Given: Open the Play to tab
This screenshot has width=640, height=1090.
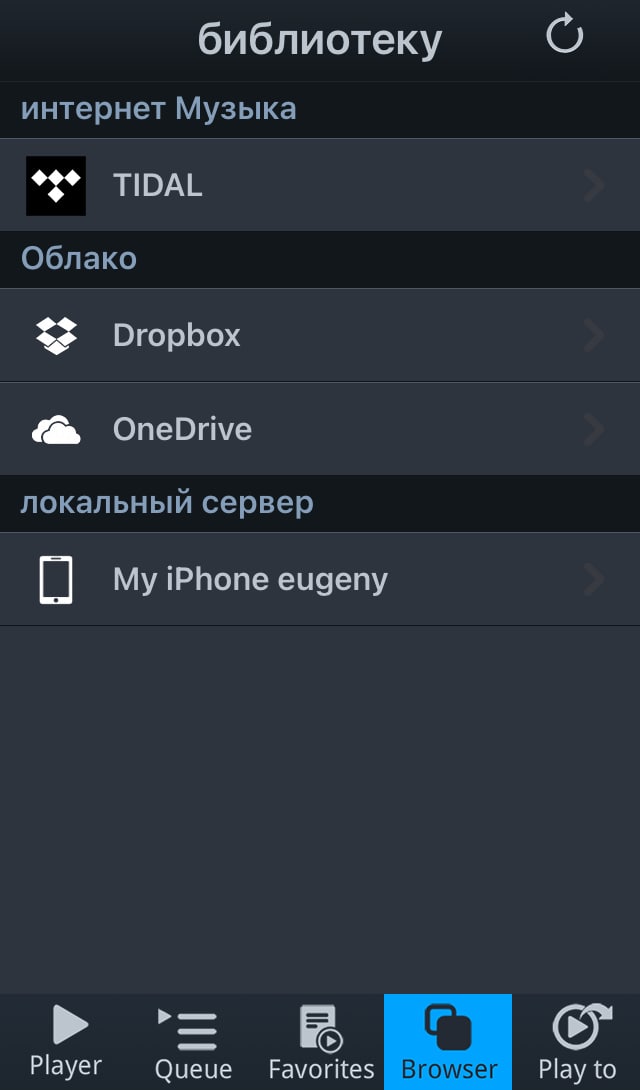Looking at the screenshot, I should 576,1042.
